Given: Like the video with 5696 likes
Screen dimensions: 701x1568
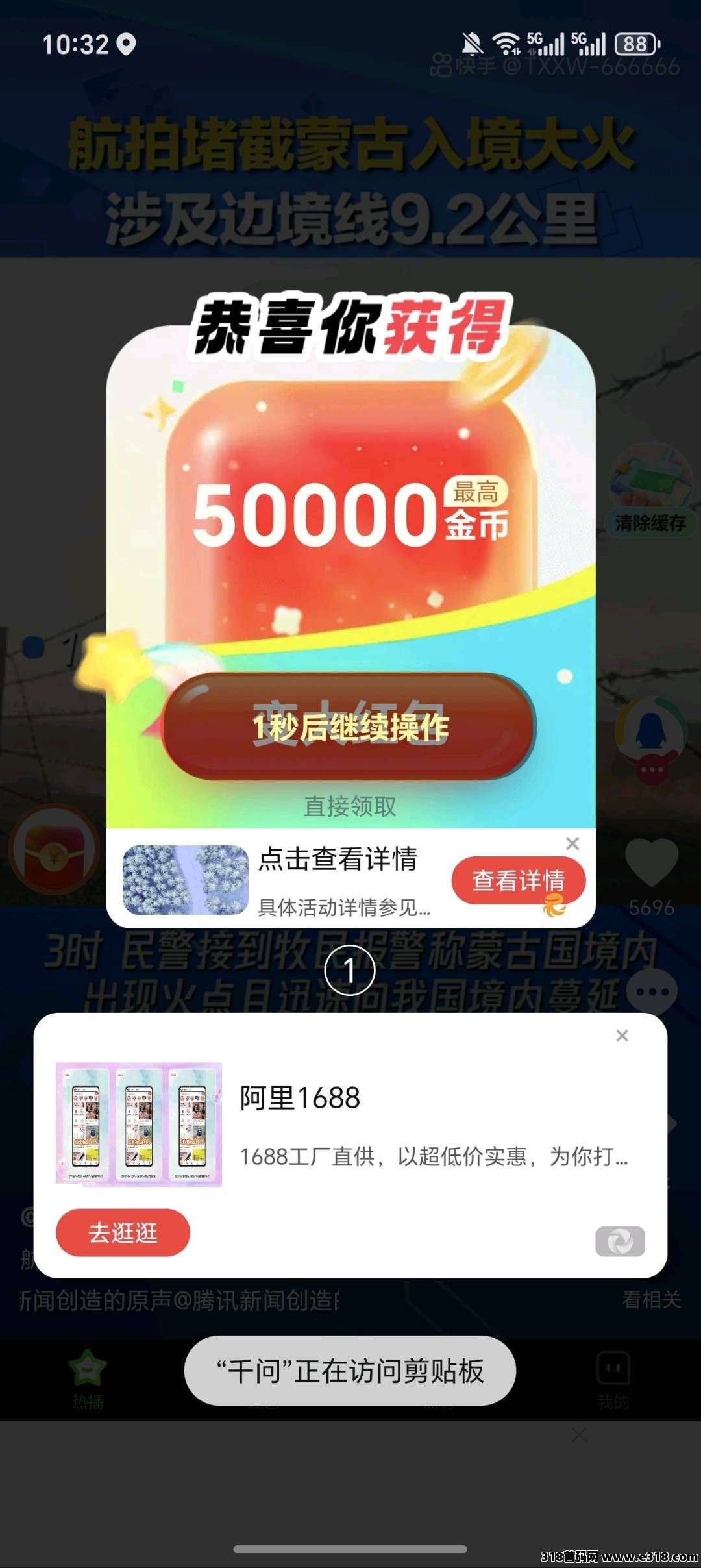Looking at the screenshot, I should 651,862.
